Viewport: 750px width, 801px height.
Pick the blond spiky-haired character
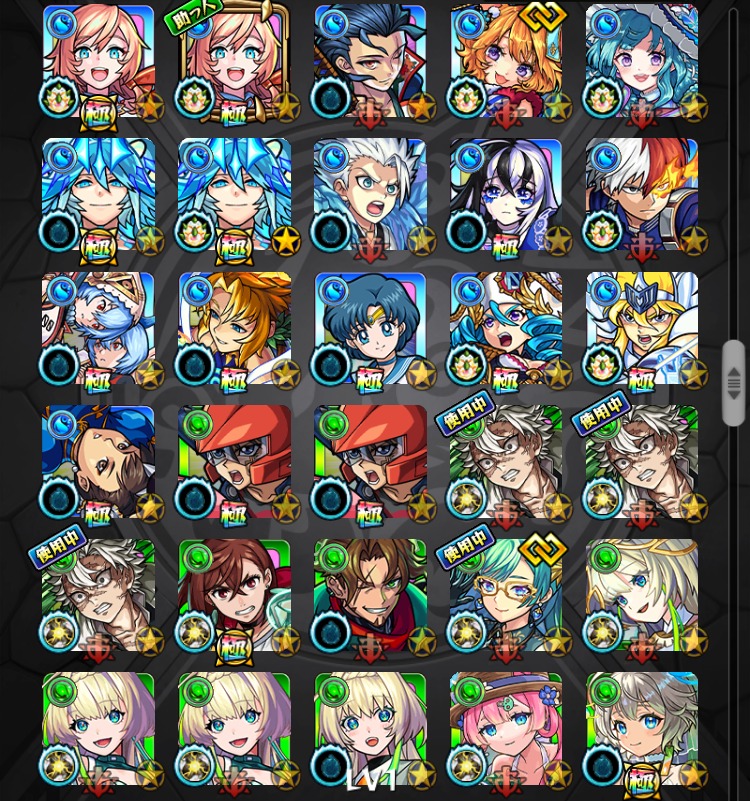coord(235,329)
